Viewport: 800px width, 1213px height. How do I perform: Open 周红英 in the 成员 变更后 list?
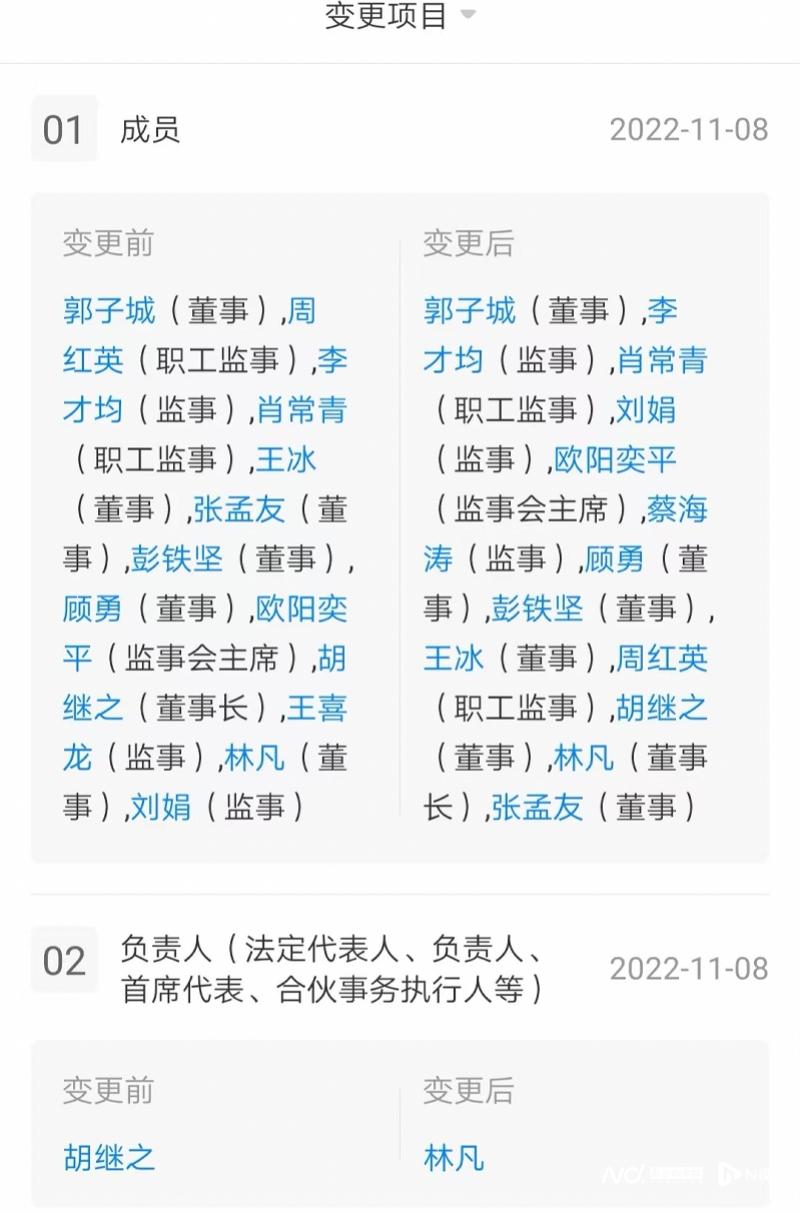[661, 659]
